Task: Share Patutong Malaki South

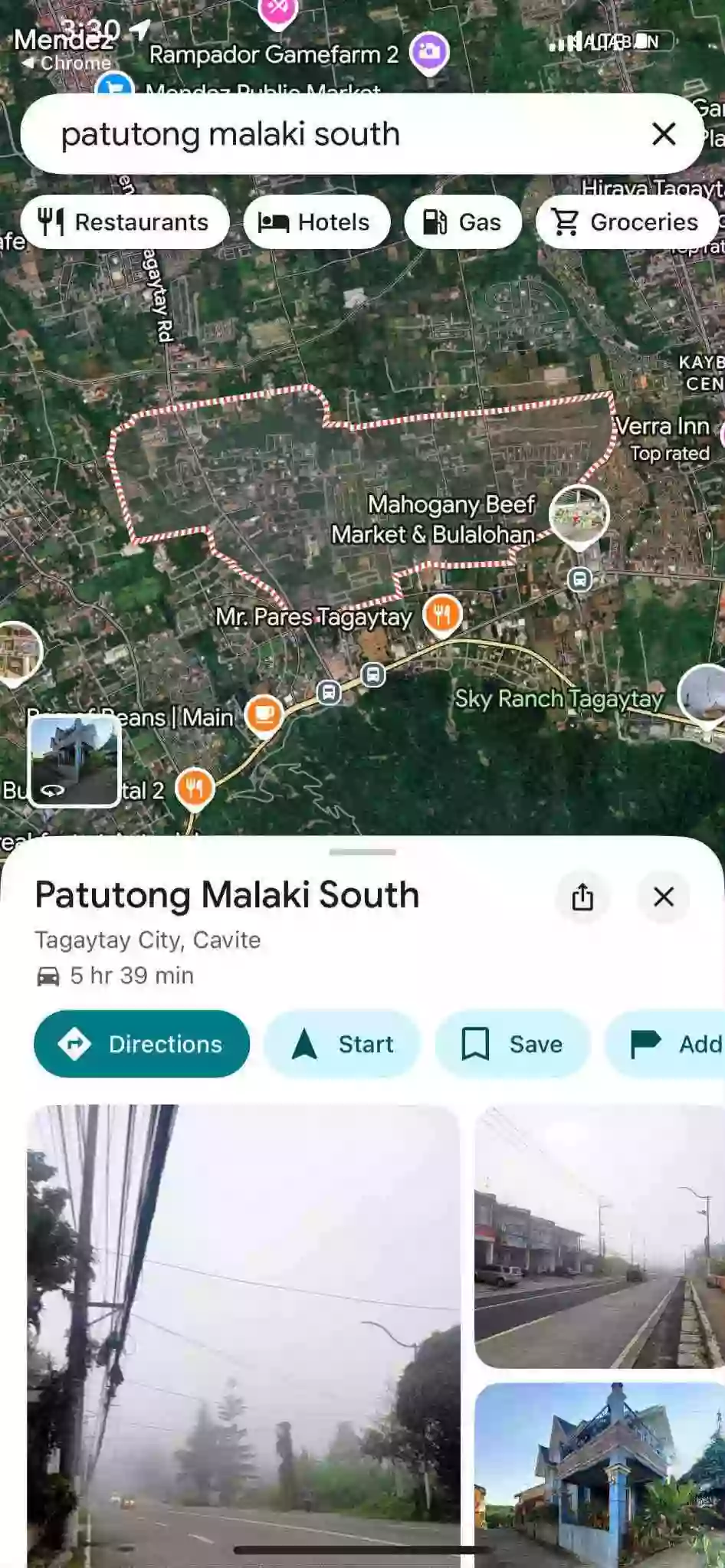Action: (x=582, y=897)
